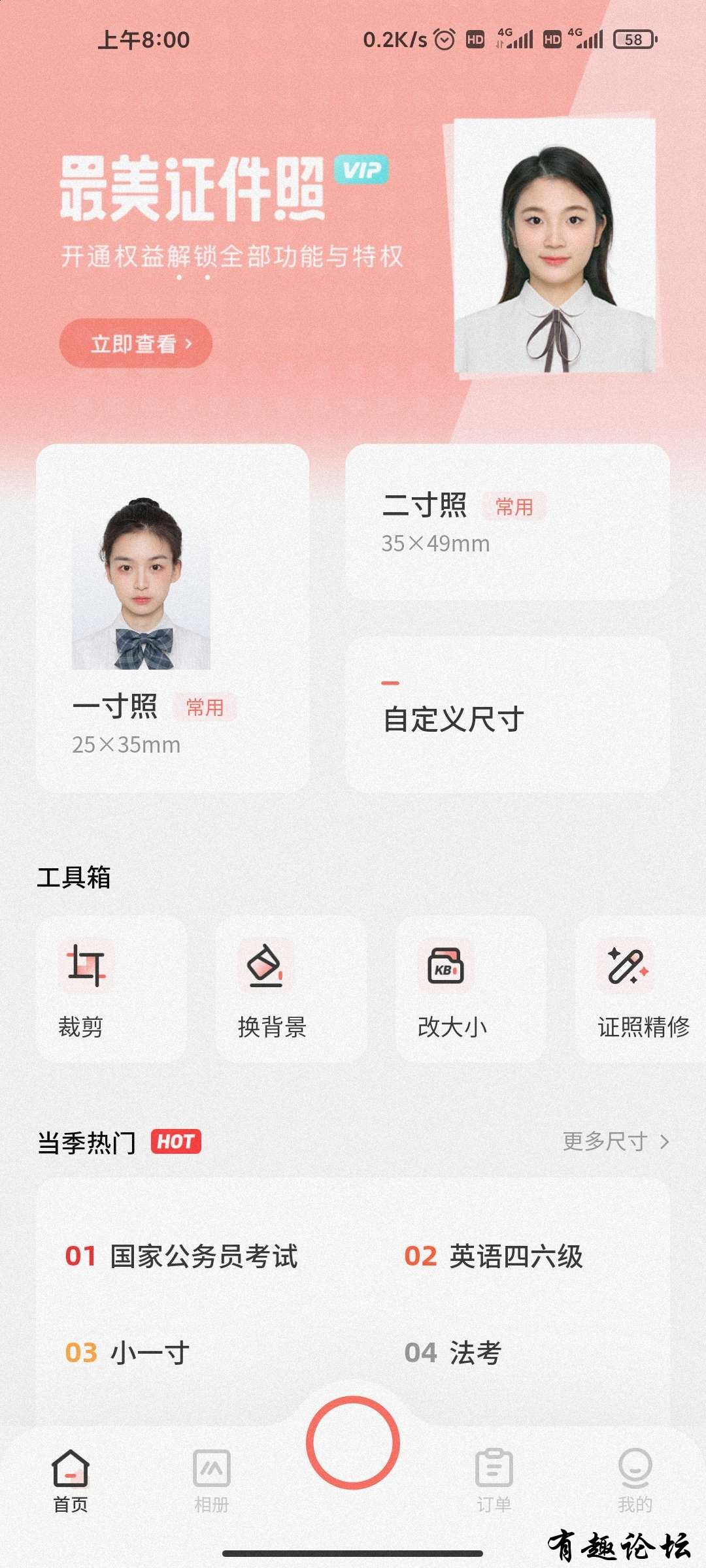706x1568 pixels.
Task: Select the 二寸照 35×49mm card
Action: click(x=507, y=522)
